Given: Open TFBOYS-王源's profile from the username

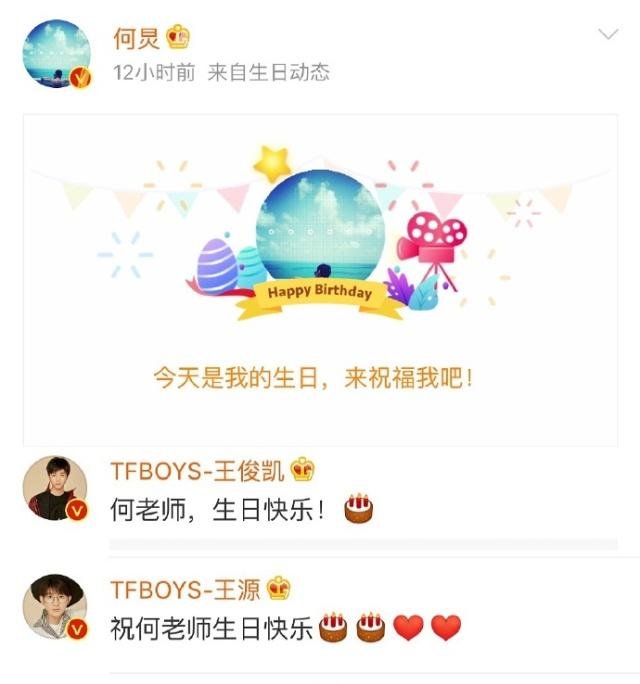Looking at the screenshot, I should 187,588.
